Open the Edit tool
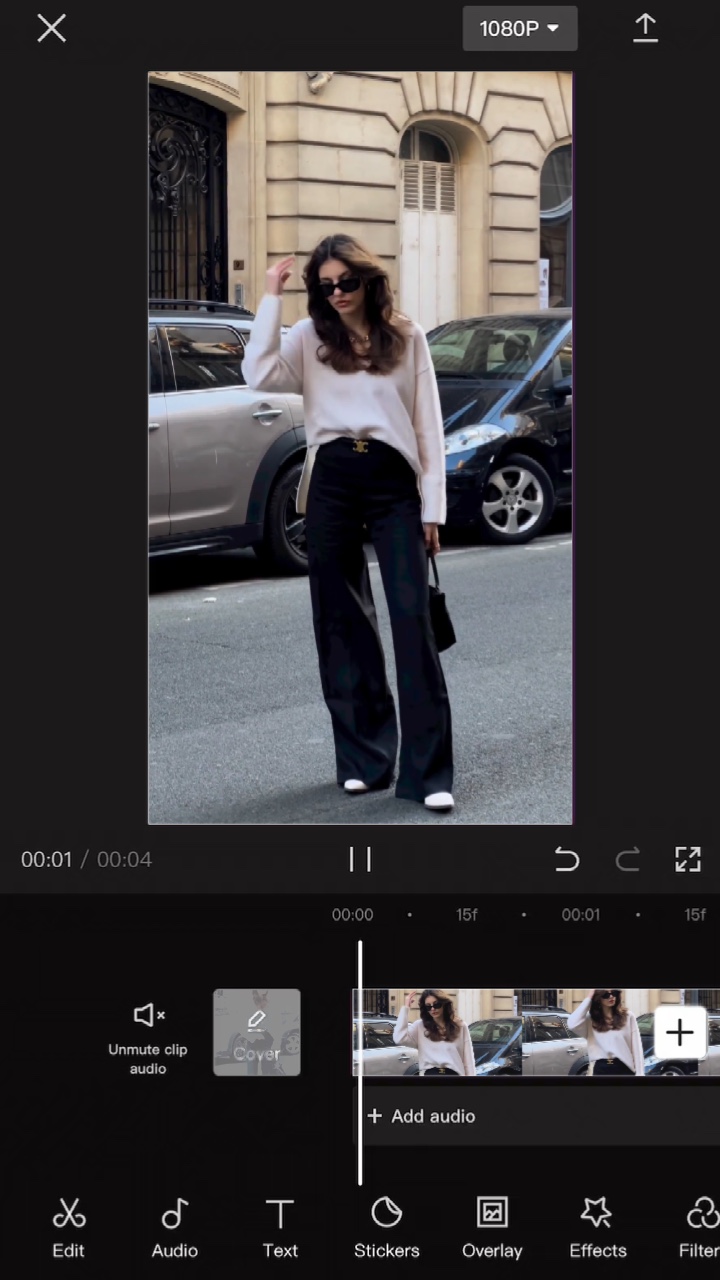The width and height of the screenshot is (720, 1280). [x=68, y=1228]
